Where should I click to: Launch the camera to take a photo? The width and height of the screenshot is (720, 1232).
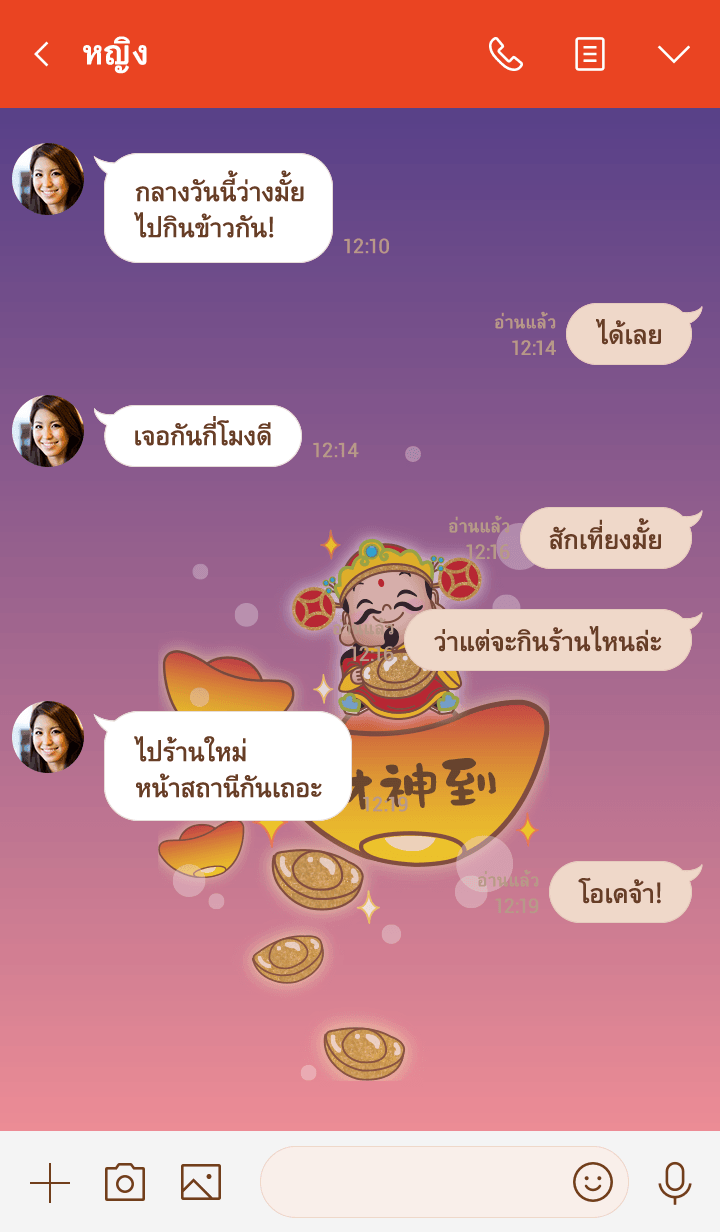pyautogui.click(x=125, y=1183)
